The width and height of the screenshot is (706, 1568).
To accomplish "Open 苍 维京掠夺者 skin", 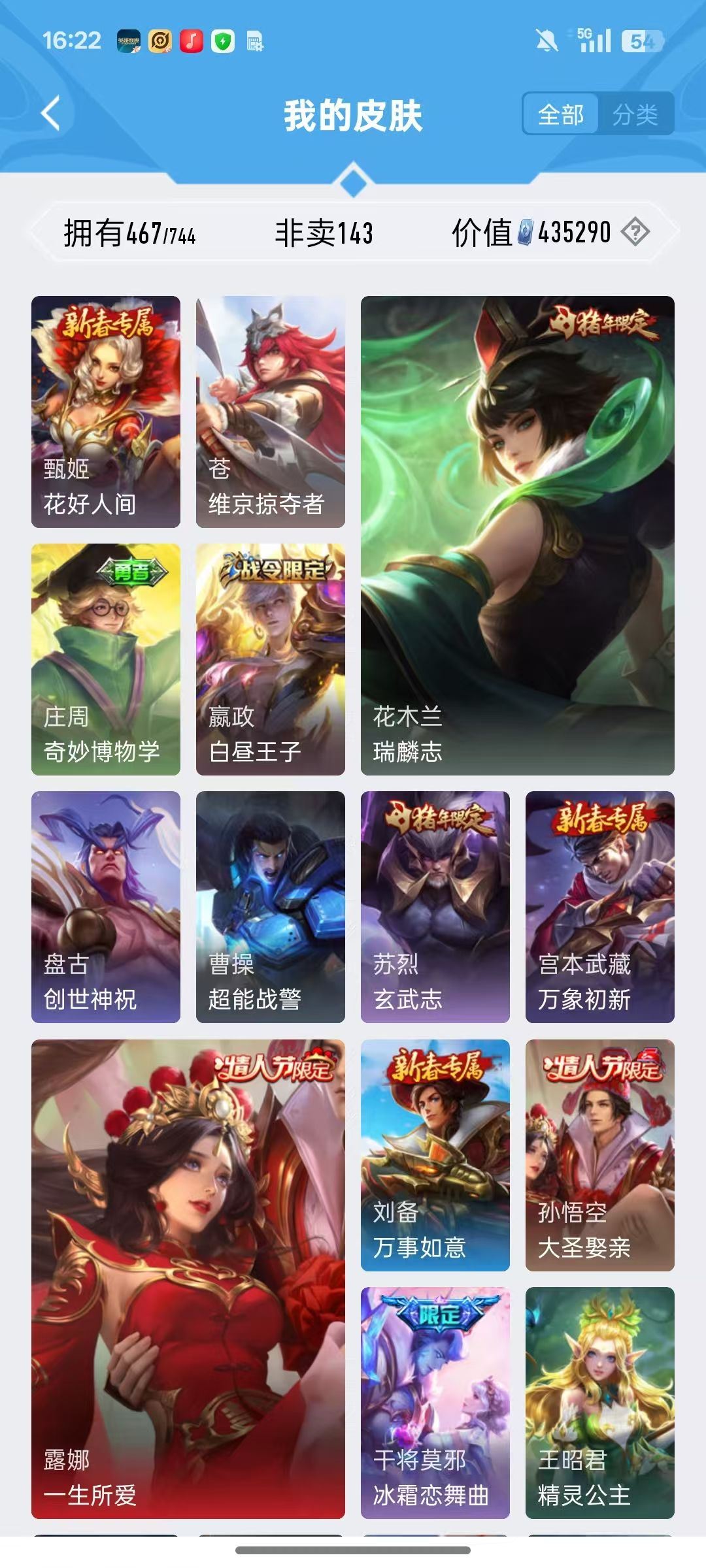I will (271, 412).
